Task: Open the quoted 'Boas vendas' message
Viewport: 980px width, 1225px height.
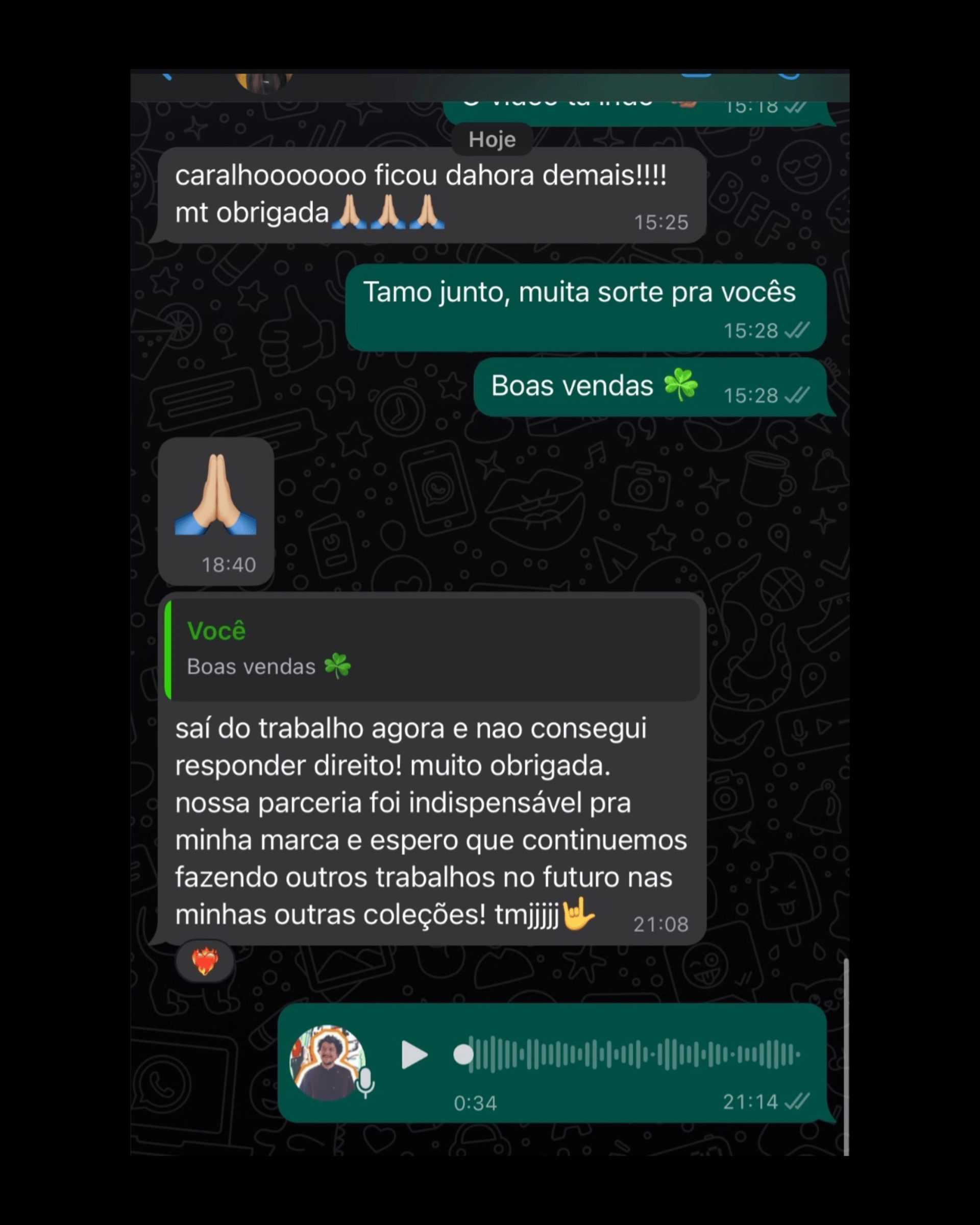Action: [x=432, y=649]
